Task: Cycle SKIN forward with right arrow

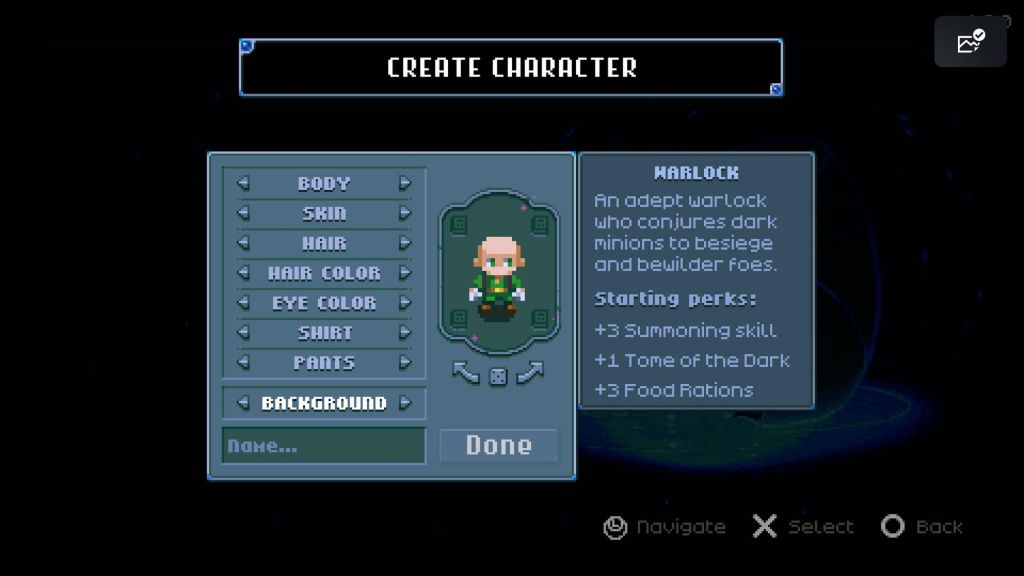Action: click(405, 213)
